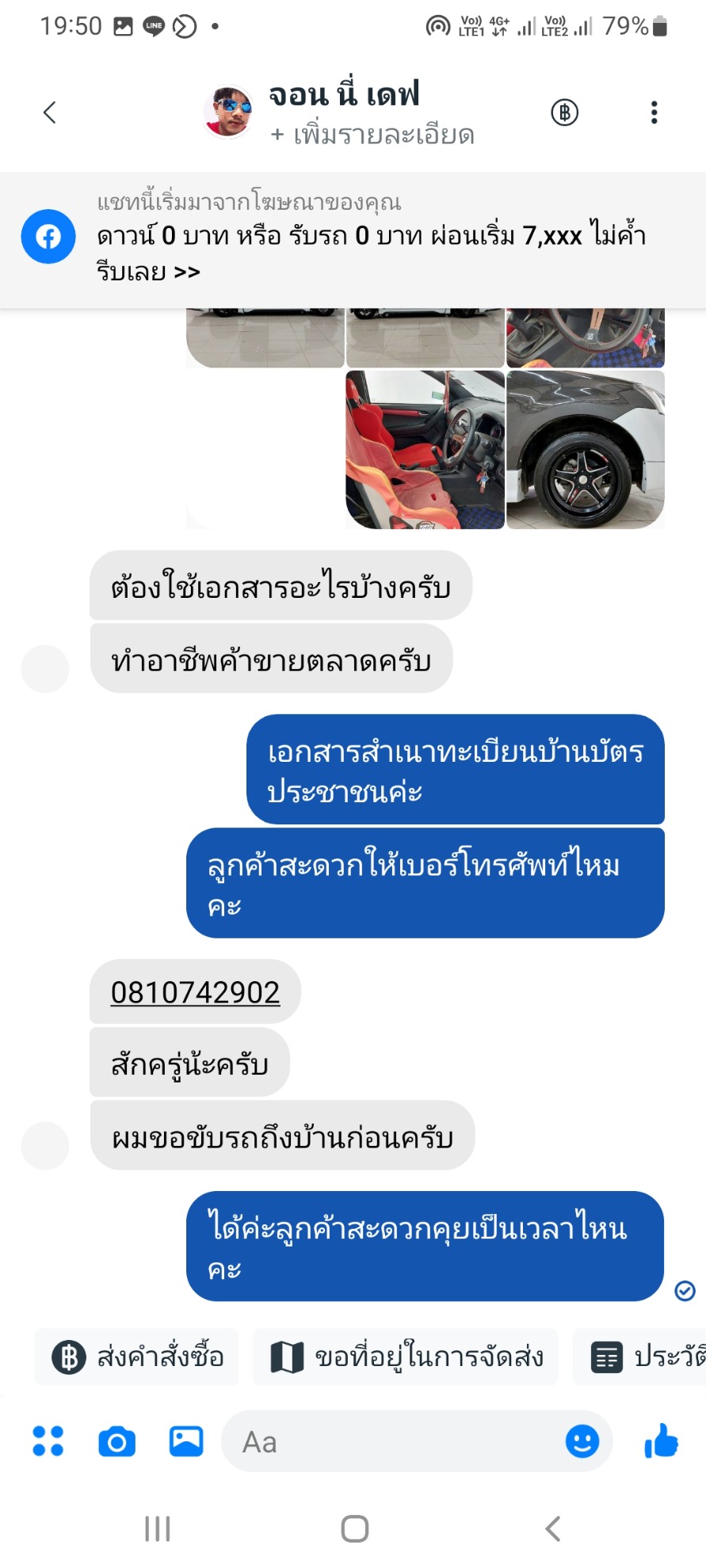Open the three-dot overflow menu

pos(654,112)
